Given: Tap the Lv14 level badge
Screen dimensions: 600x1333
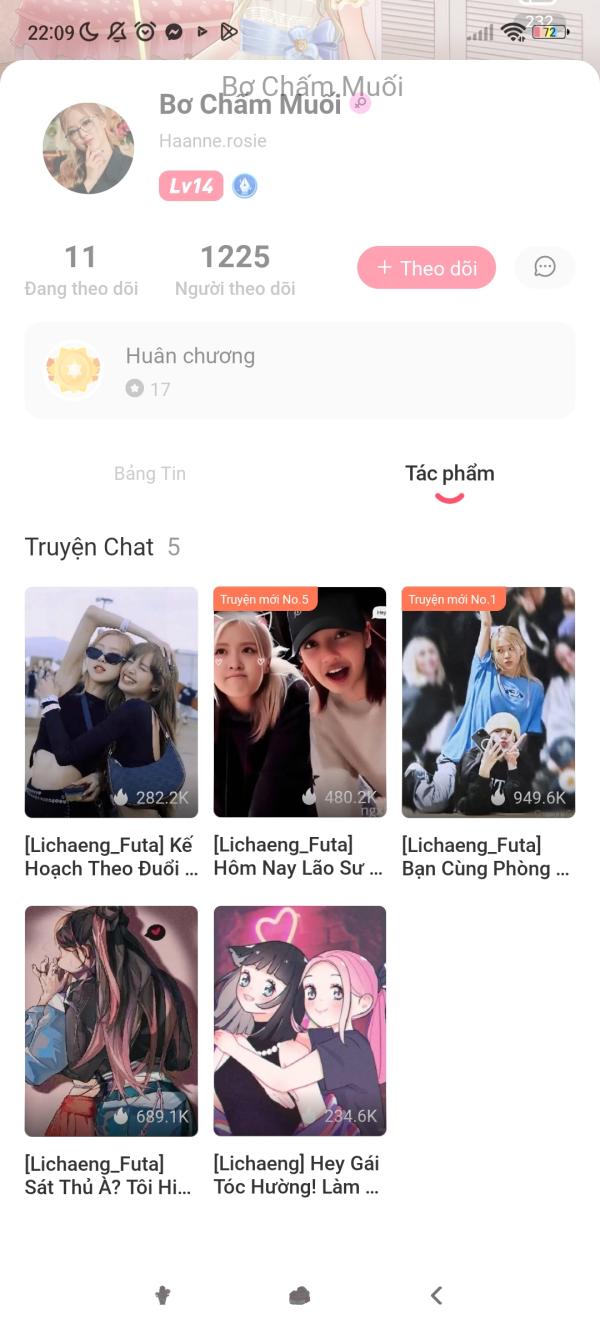Looking at the screenshot, I should (x=190, y=186).
